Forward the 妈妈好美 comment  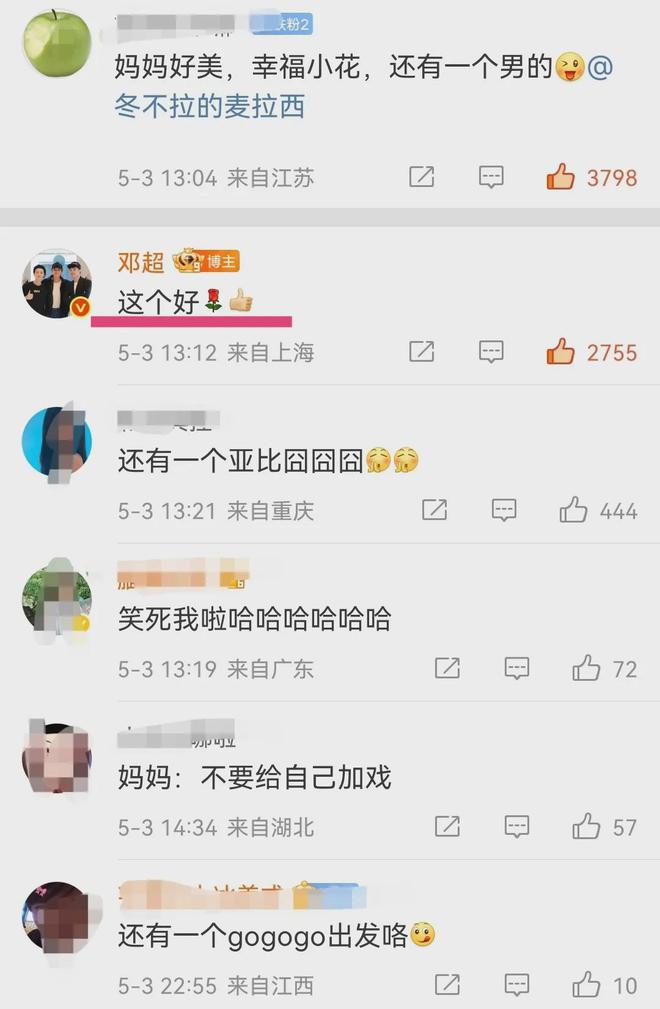tap(422, 178)
